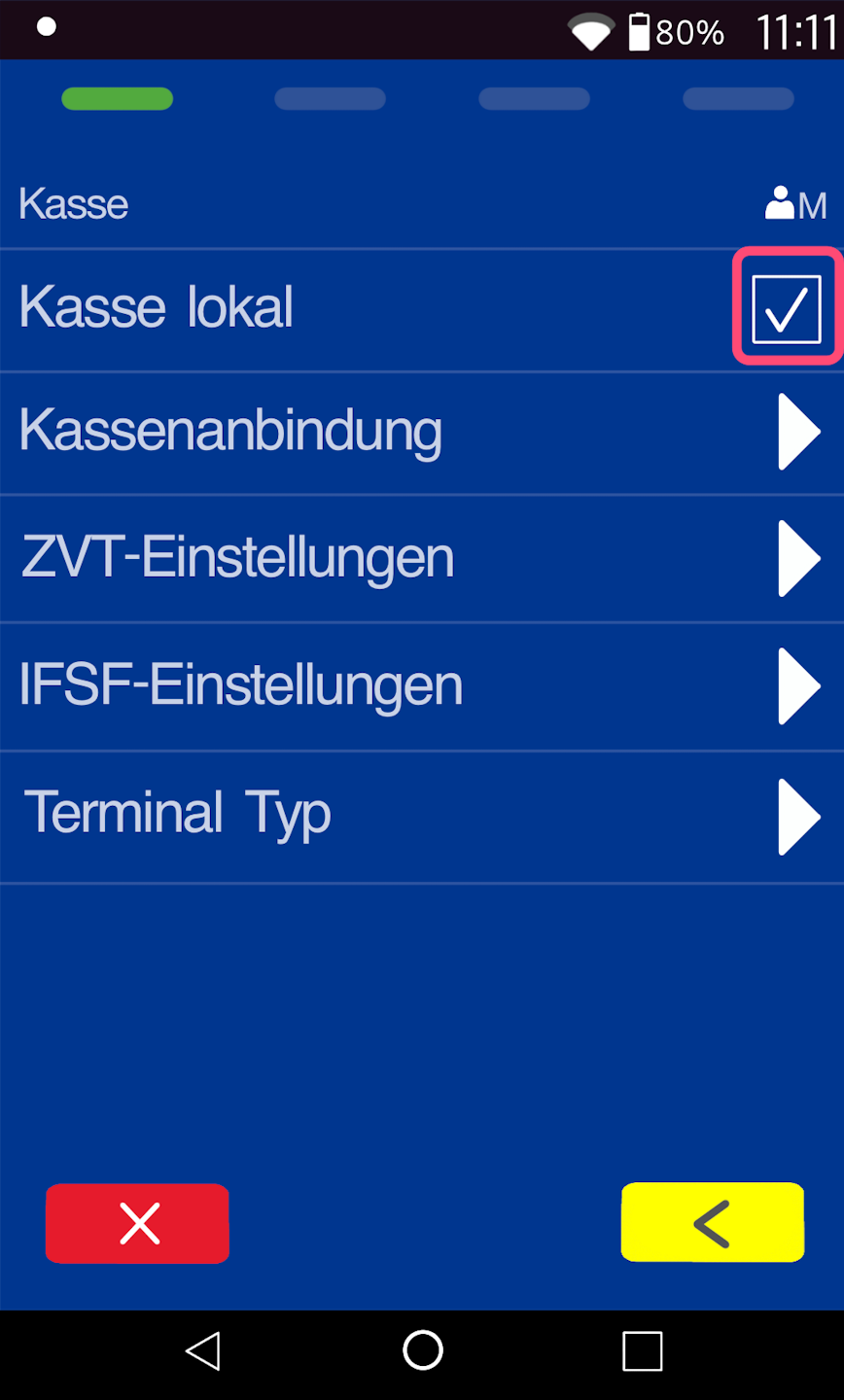Tap the yellow back arrow button
844x1400 pixels.
tap(713, 1223)
